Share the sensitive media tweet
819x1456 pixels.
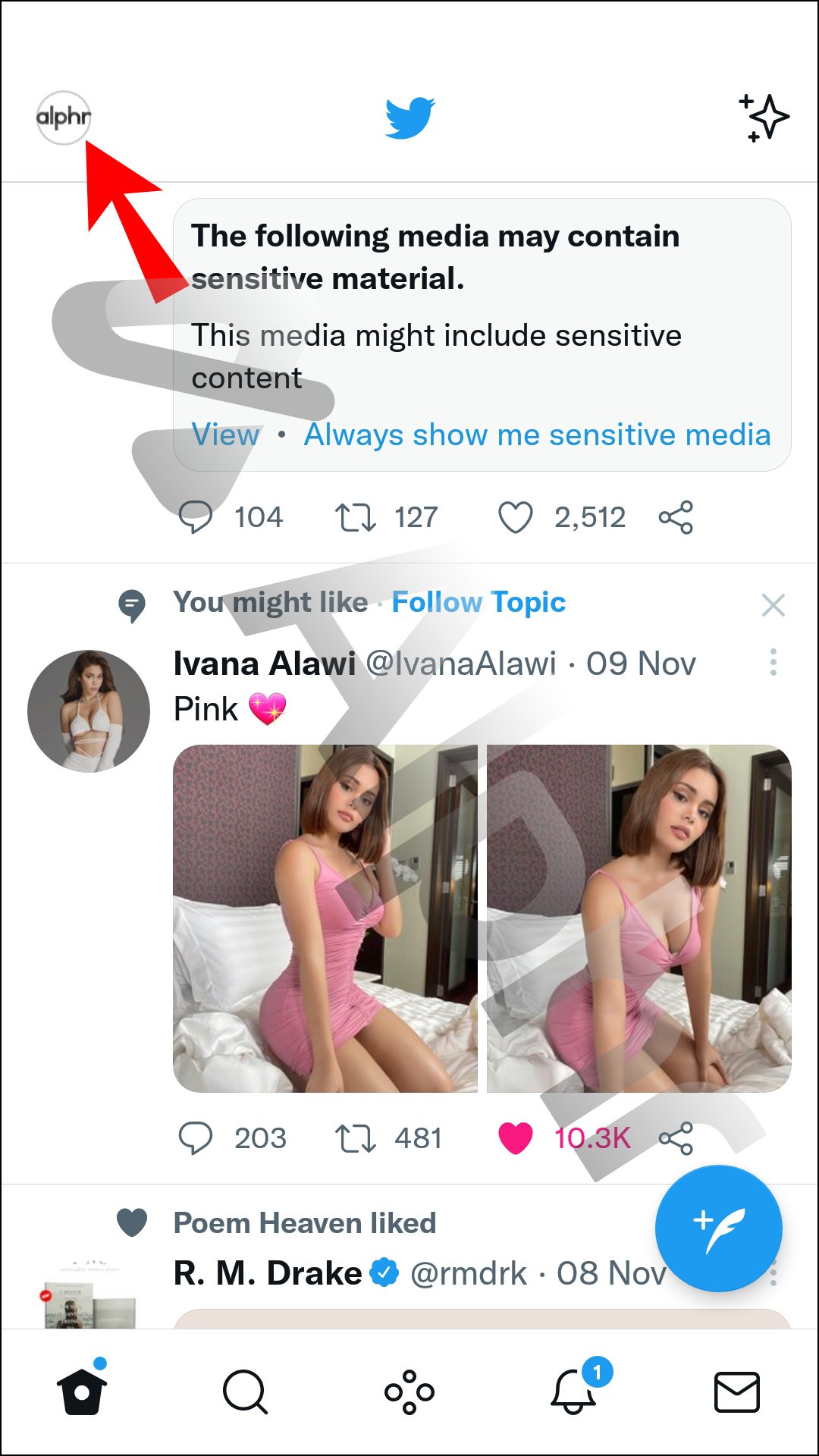point(676,518)
